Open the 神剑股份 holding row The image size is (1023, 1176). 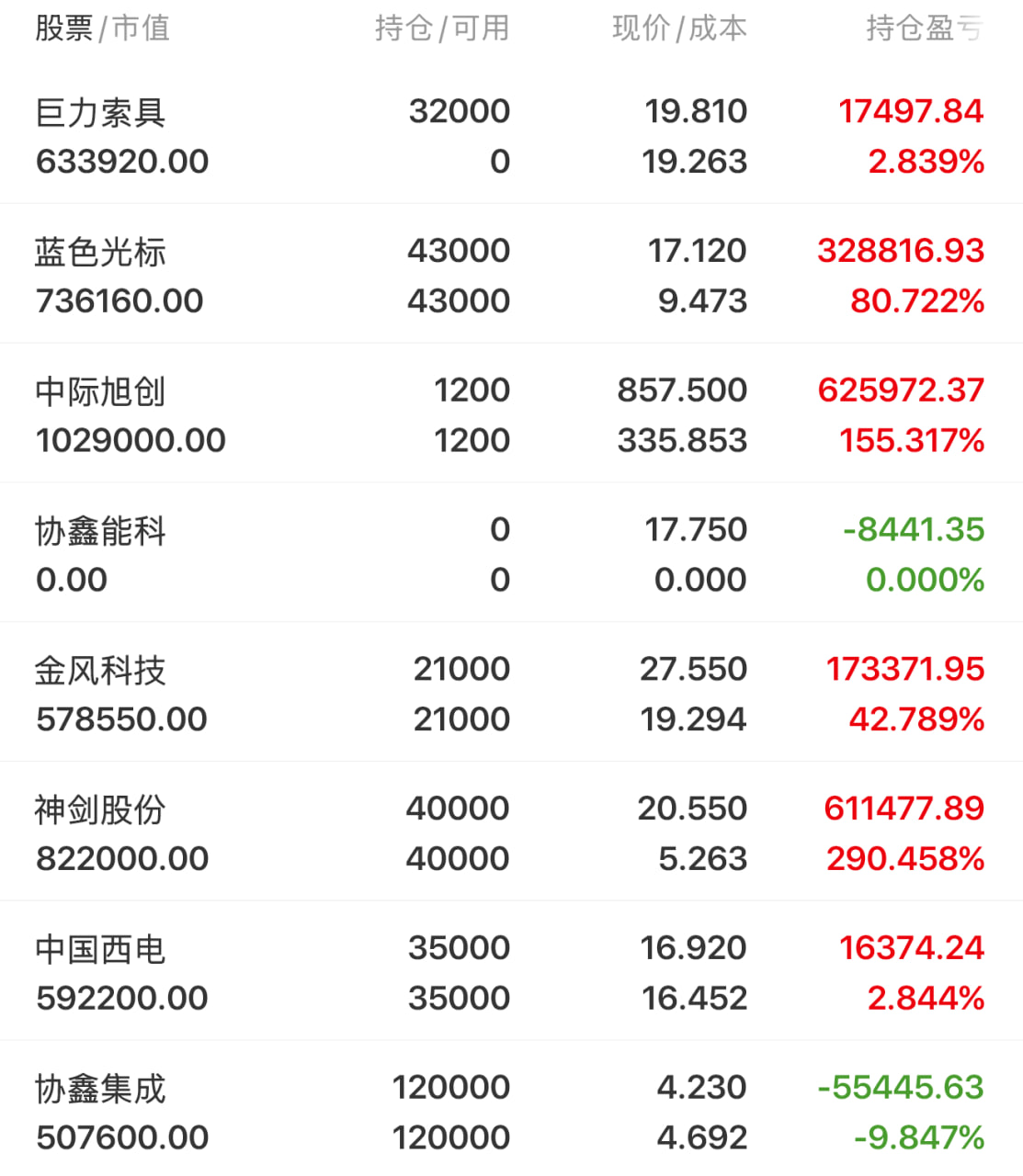(x=511, y=832)
